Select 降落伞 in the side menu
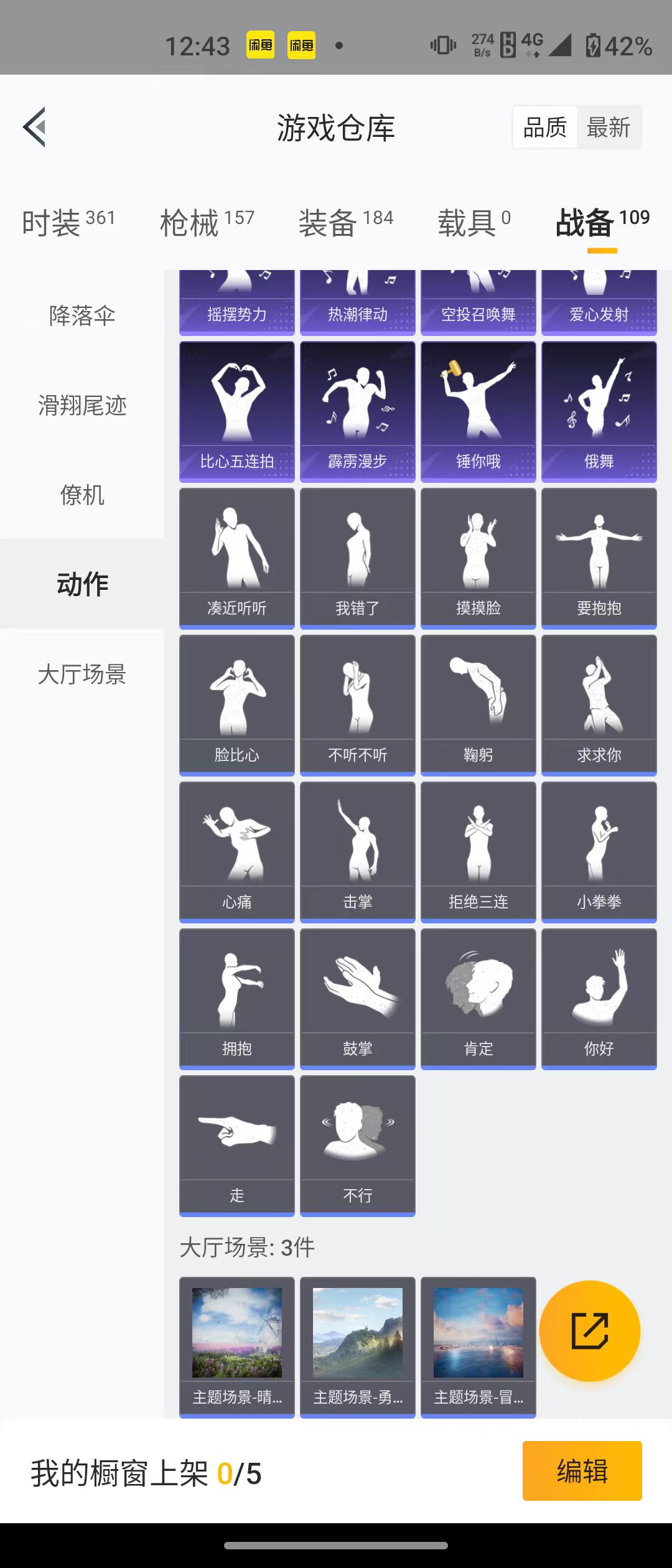This screenshot has height=1568, width=672. click(x=82, y=316)
